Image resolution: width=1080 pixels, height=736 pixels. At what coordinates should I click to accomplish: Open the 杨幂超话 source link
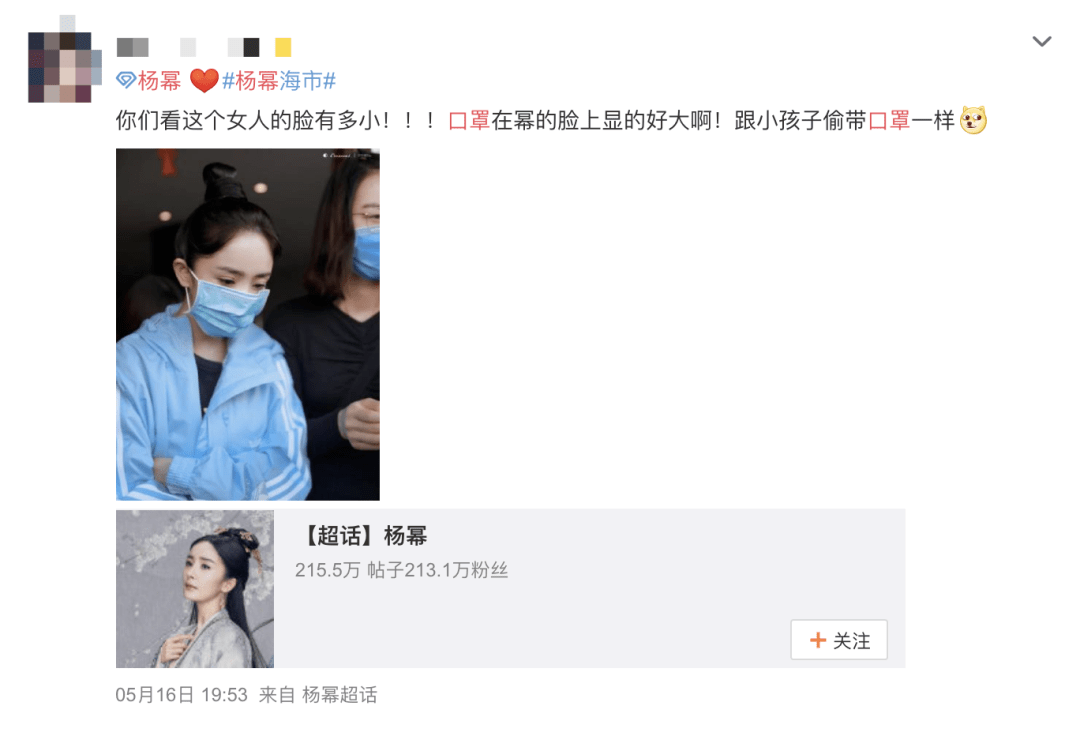click(339, 695)
